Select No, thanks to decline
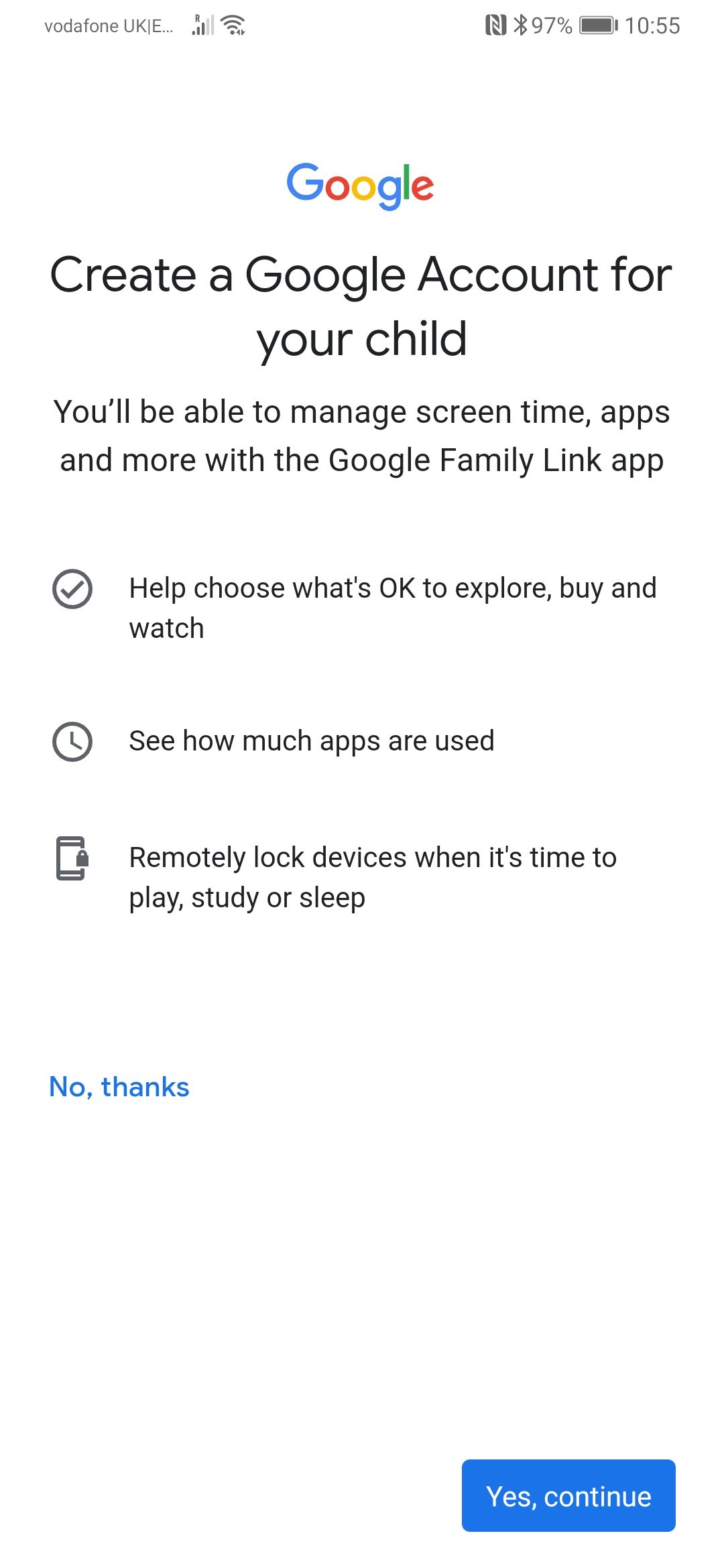 119,1086
